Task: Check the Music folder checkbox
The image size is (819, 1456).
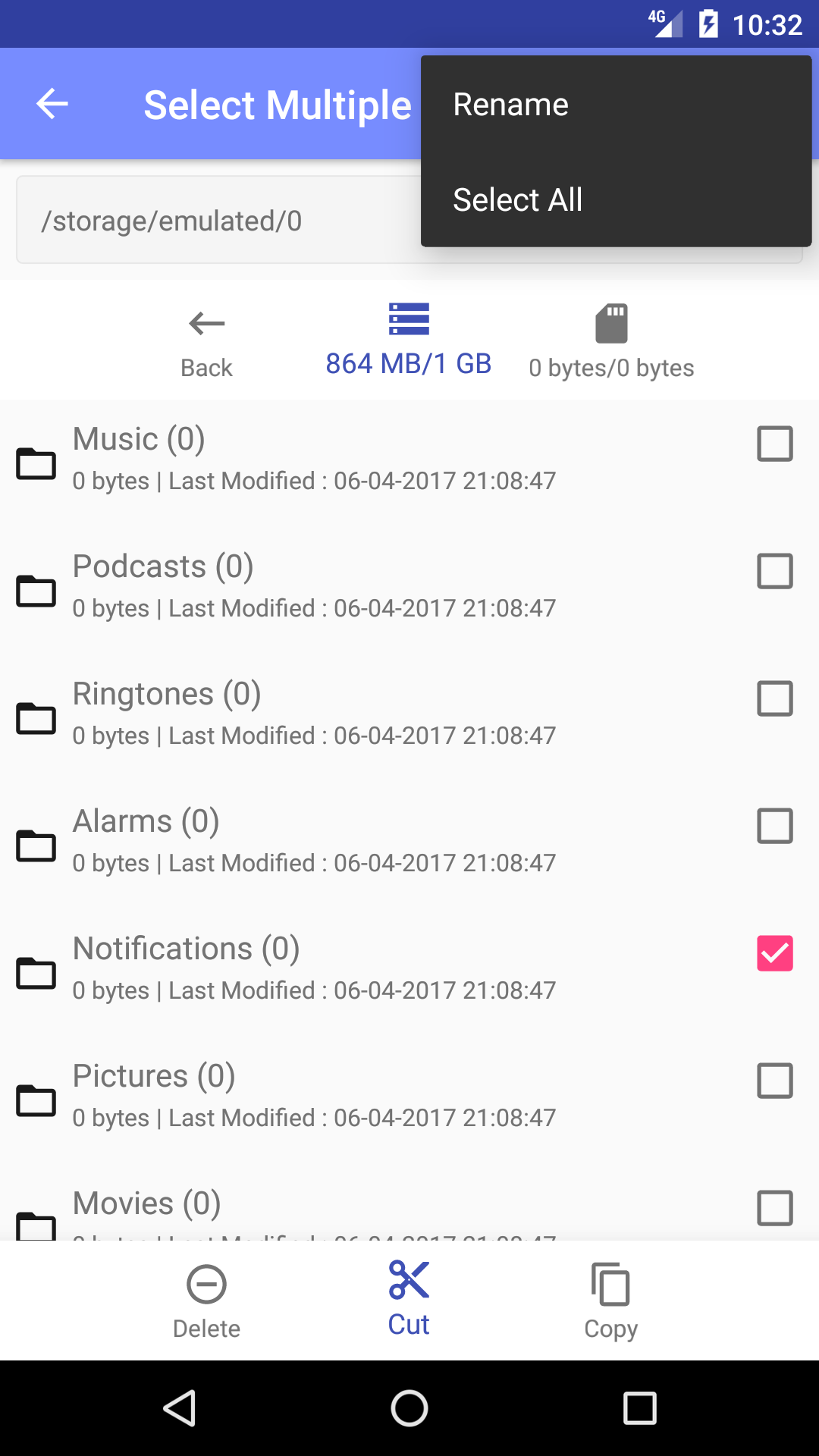Action: click(x=774, y=444)
